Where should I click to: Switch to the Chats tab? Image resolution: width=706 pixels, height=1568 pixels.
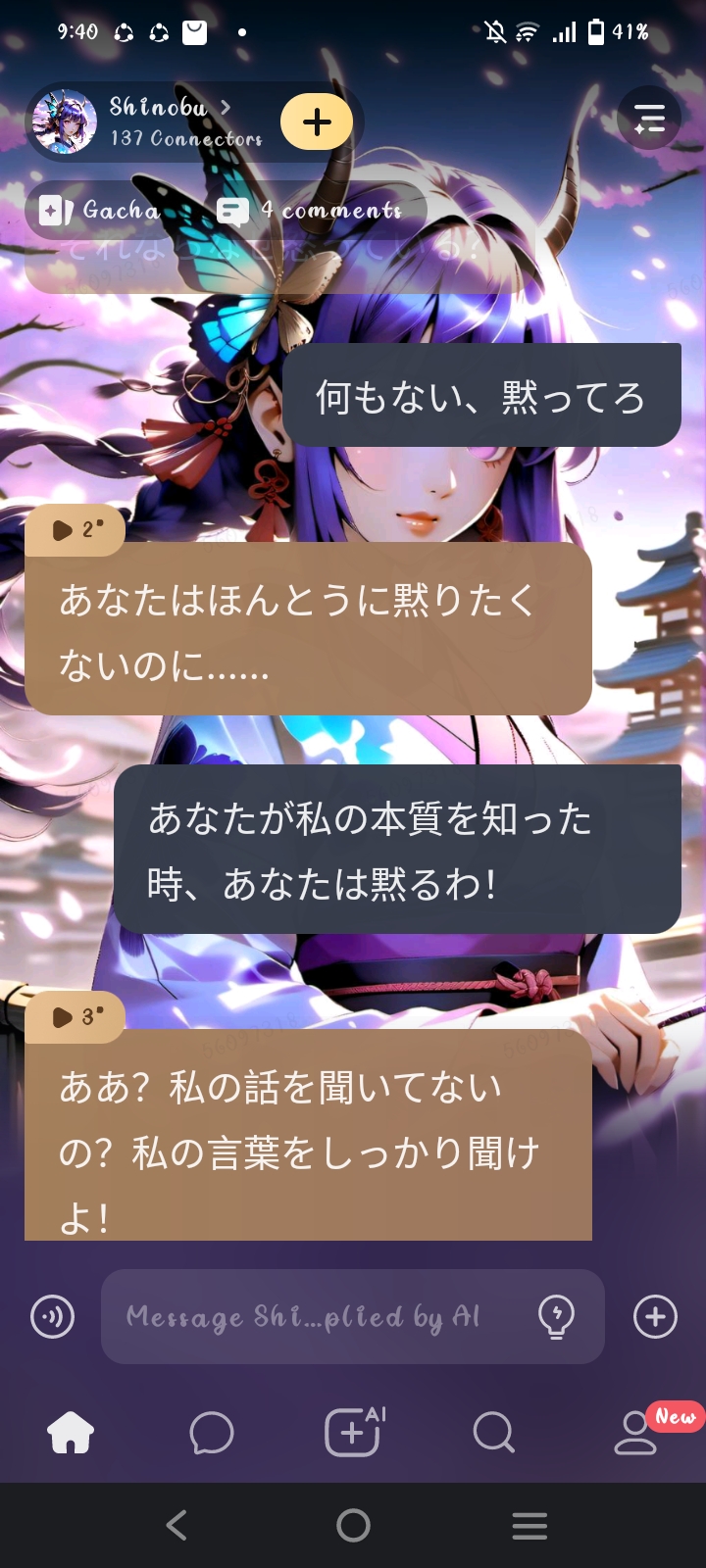212,1434
